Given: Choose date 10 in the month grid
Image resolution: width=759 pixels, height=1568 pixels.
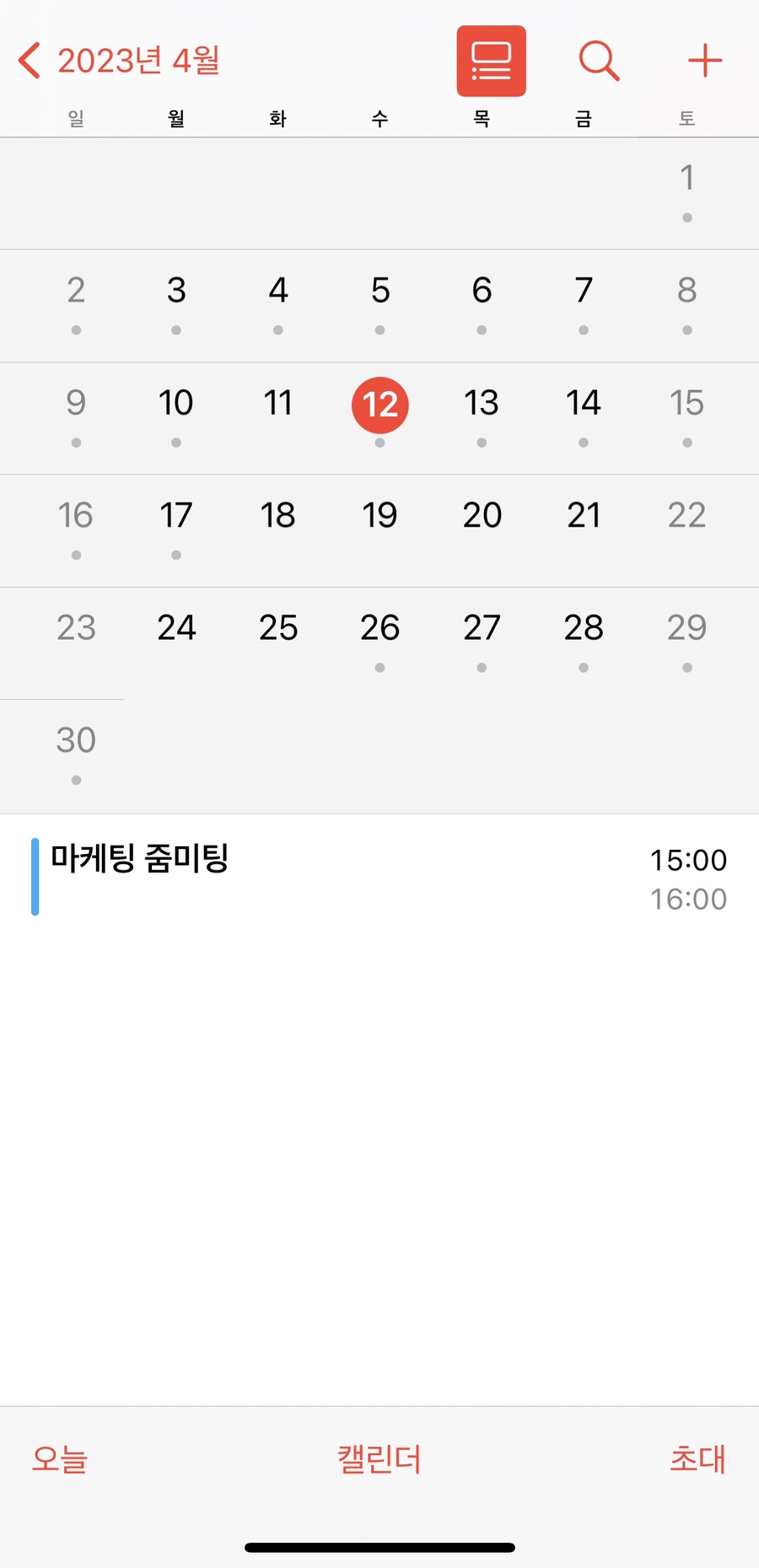Looking at the screenshot, I should [176, 403].
